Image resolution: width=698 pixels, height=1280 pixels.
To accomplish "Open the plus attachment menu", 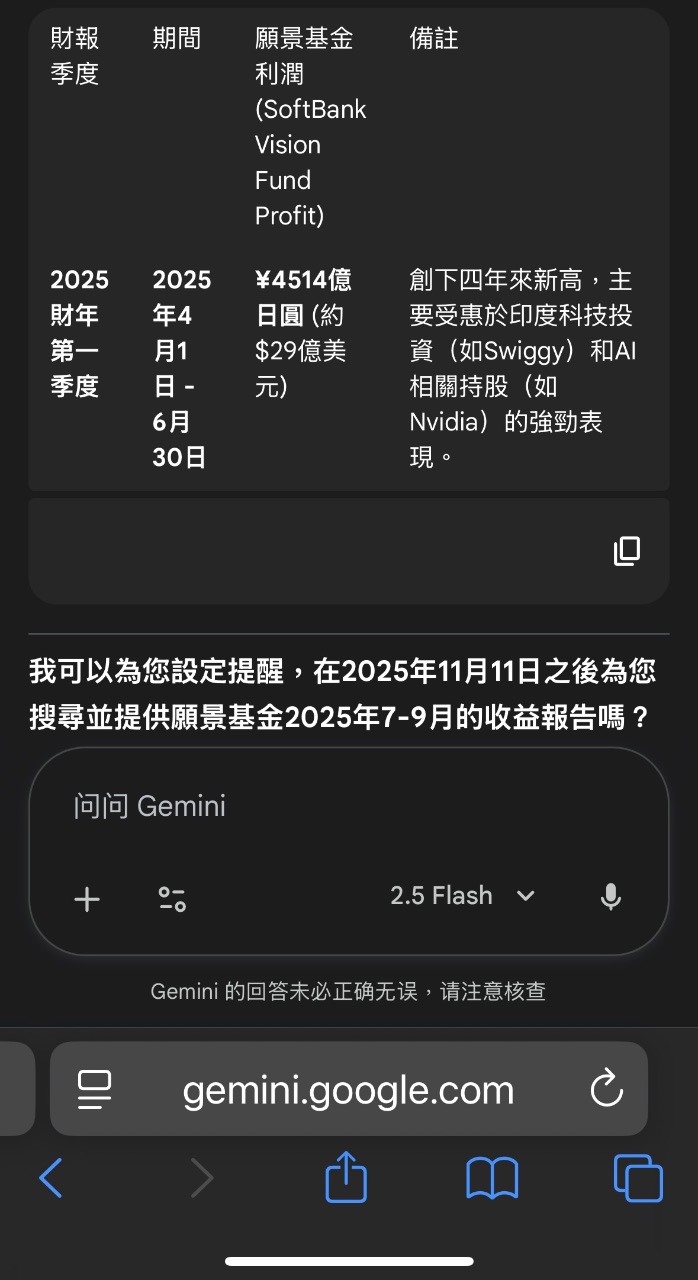I will [x=87, y=899].
